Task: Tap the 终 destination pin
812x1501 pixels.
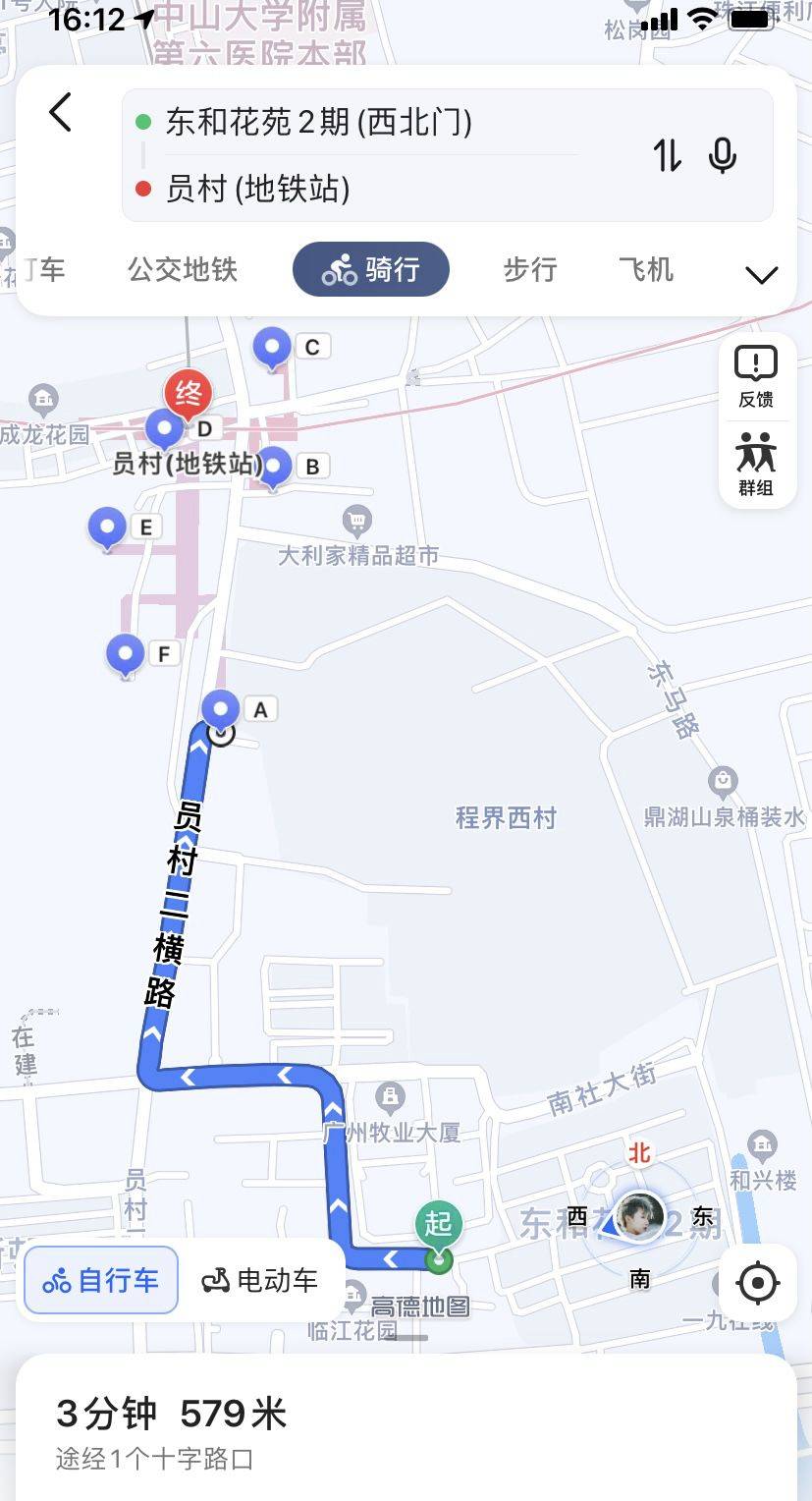Action: (x=188, y=395)
